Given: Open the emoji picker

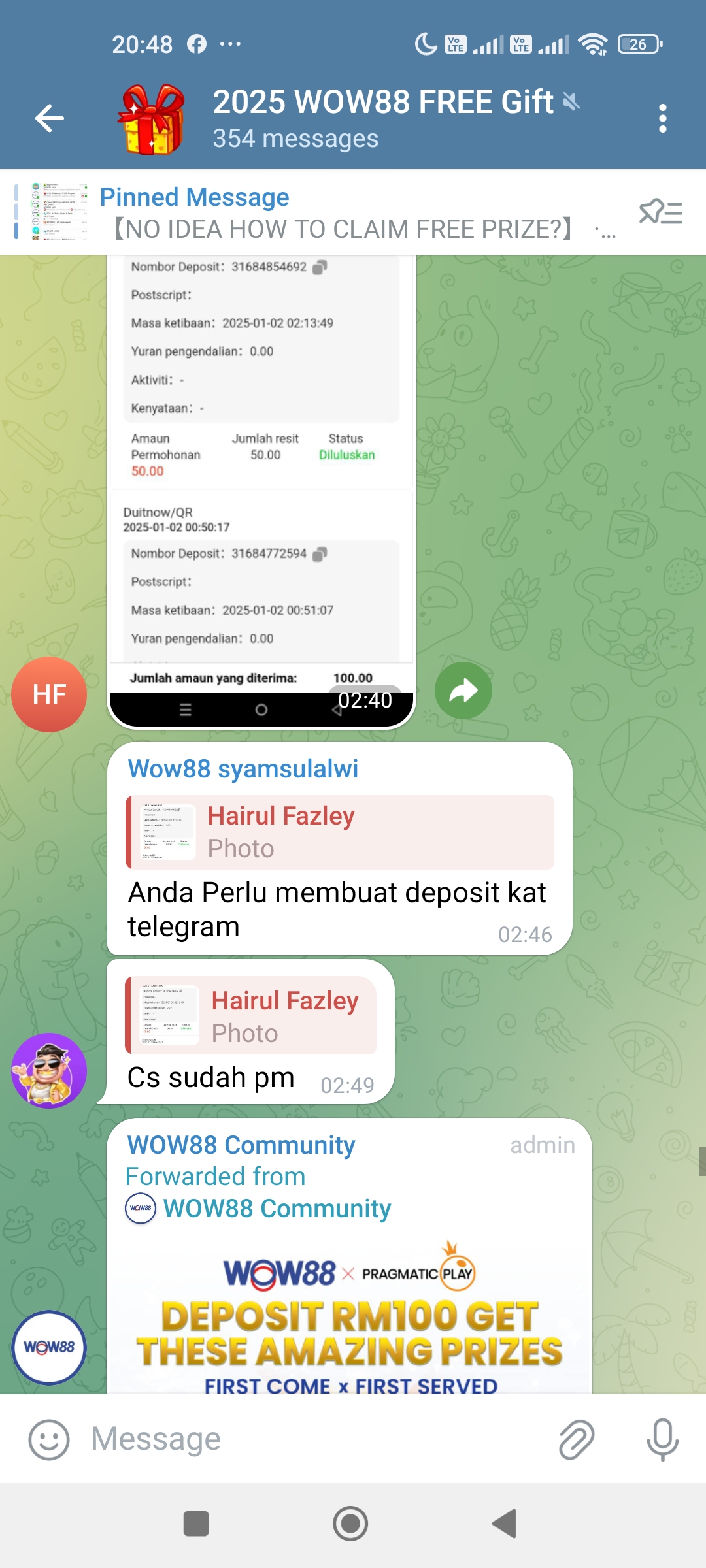Looking at the screenshot, I should (x=49, y=1439).
